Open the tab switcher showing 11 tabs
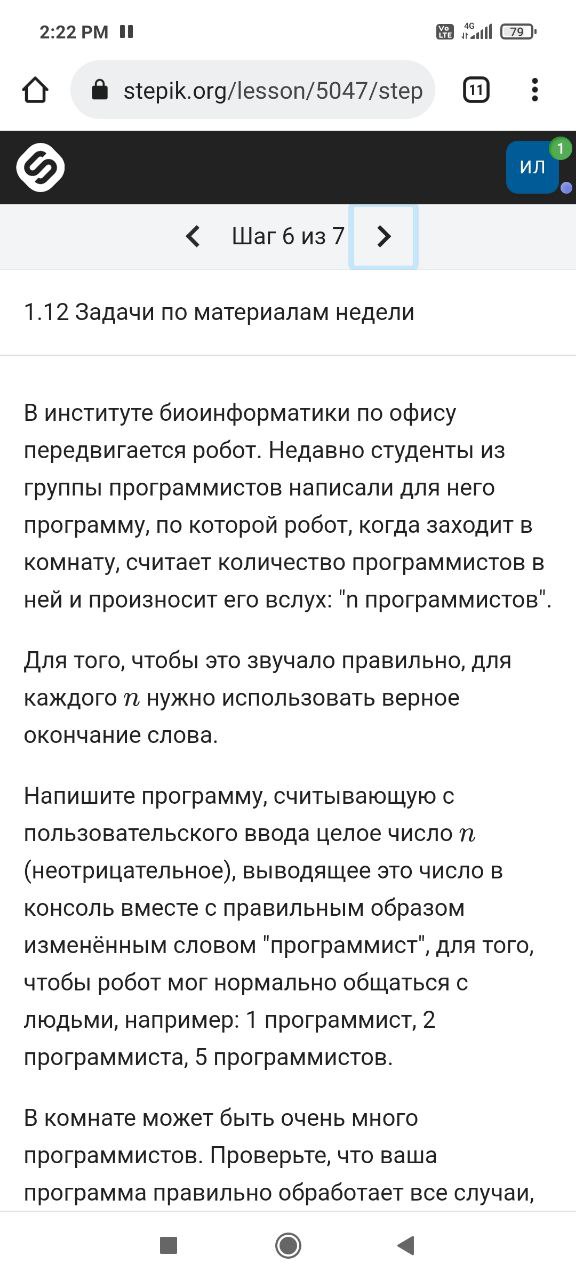 click(476, 91)
